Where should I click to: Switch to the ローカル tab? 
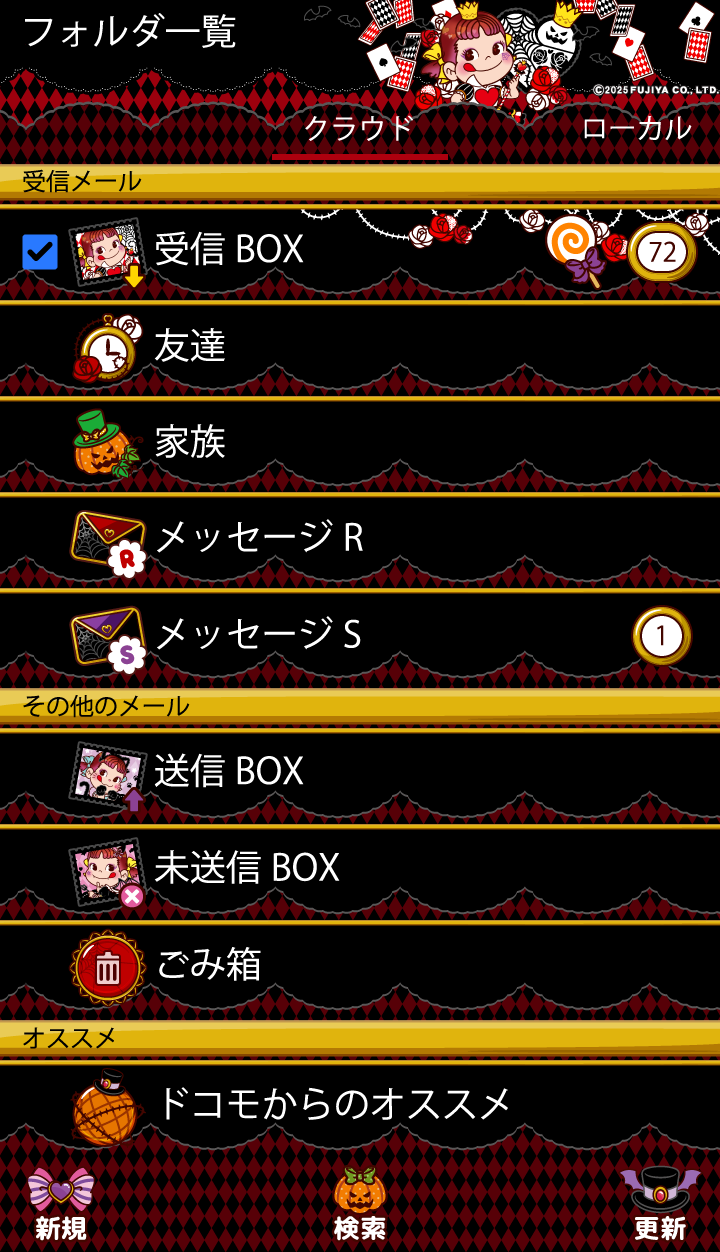[x=636, y=129]
